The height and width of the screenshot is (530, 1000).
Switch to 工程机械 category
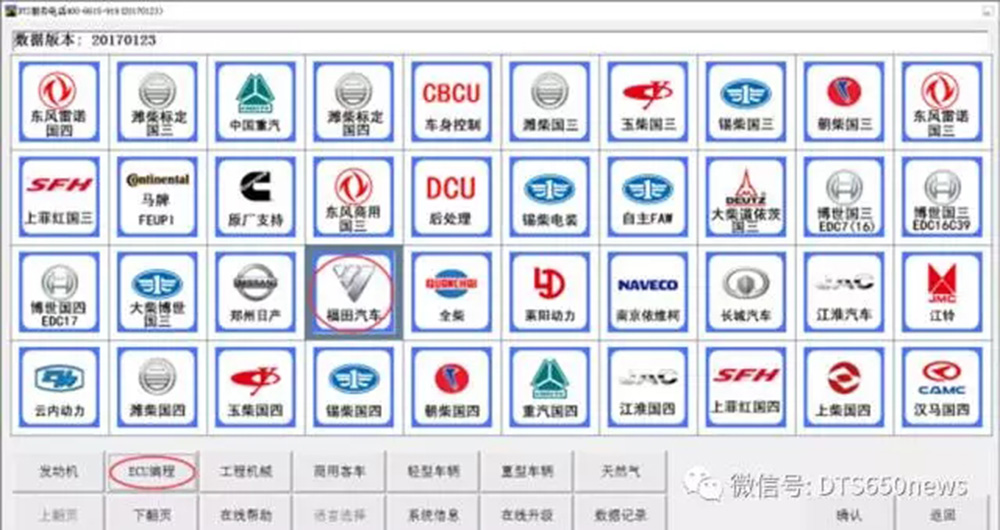point(244,470)
